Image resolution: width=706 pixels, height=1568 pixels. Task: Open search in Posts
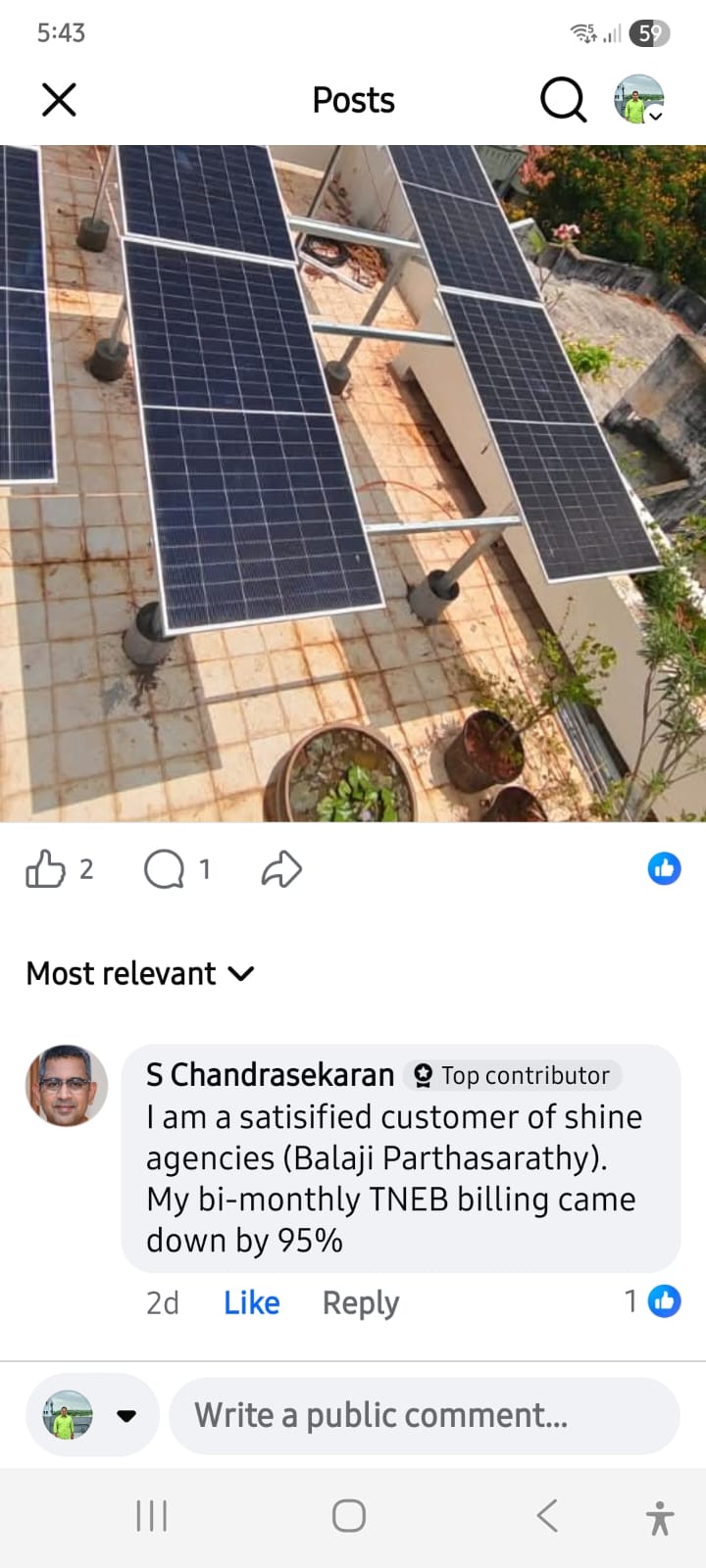point(563,99)
